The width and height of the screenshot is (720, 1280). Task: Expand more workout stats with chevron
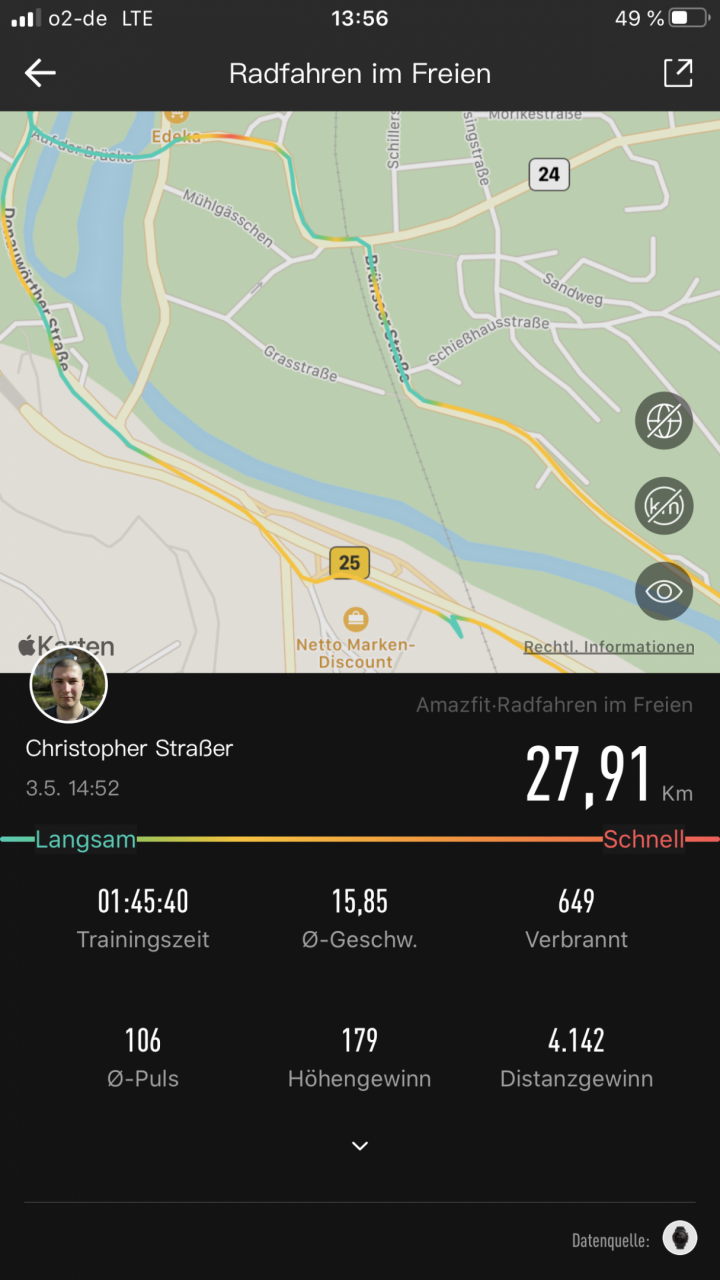(360, 1146)
